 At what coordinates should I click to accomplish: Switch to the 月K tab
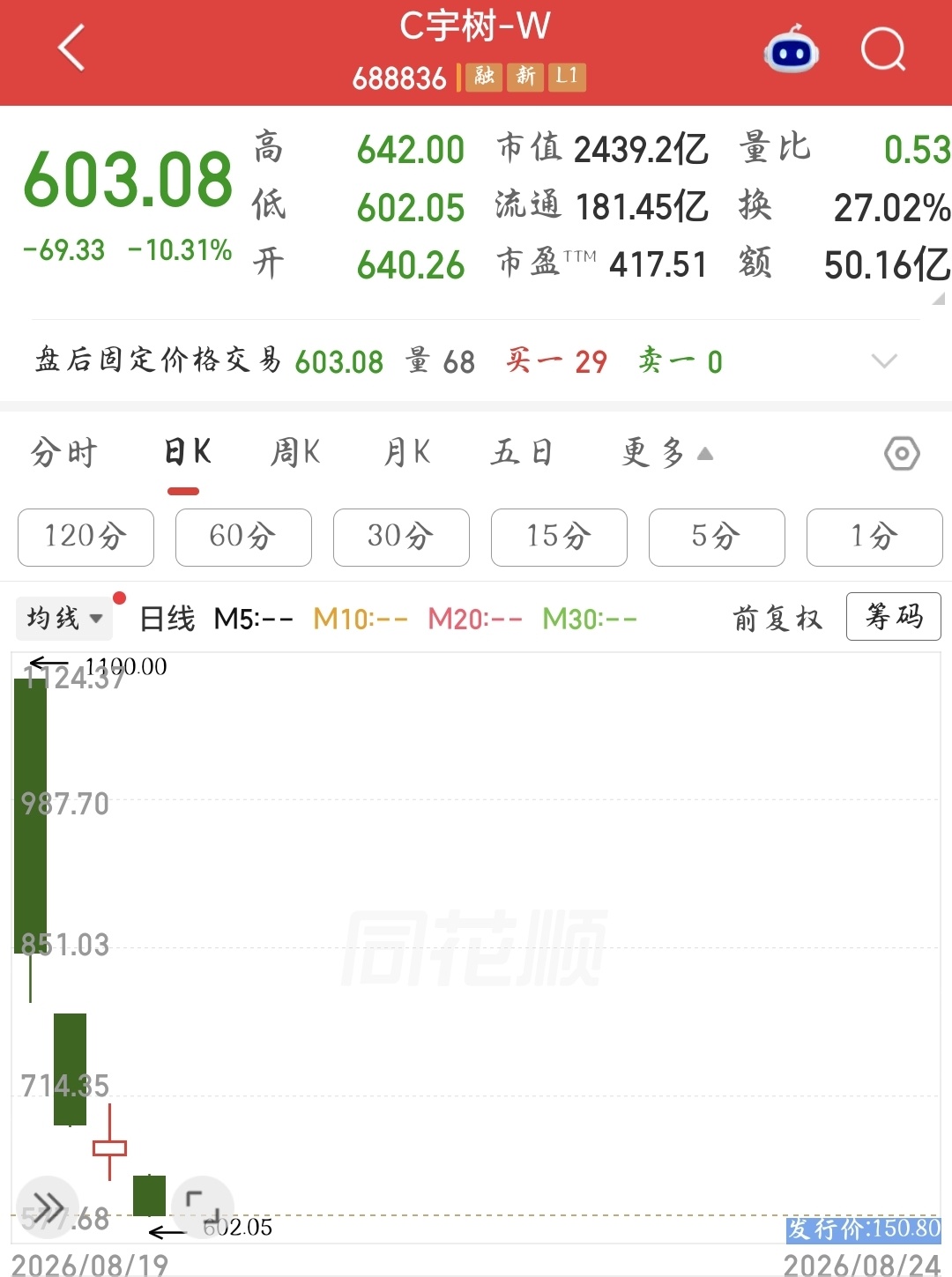(406, 452)
